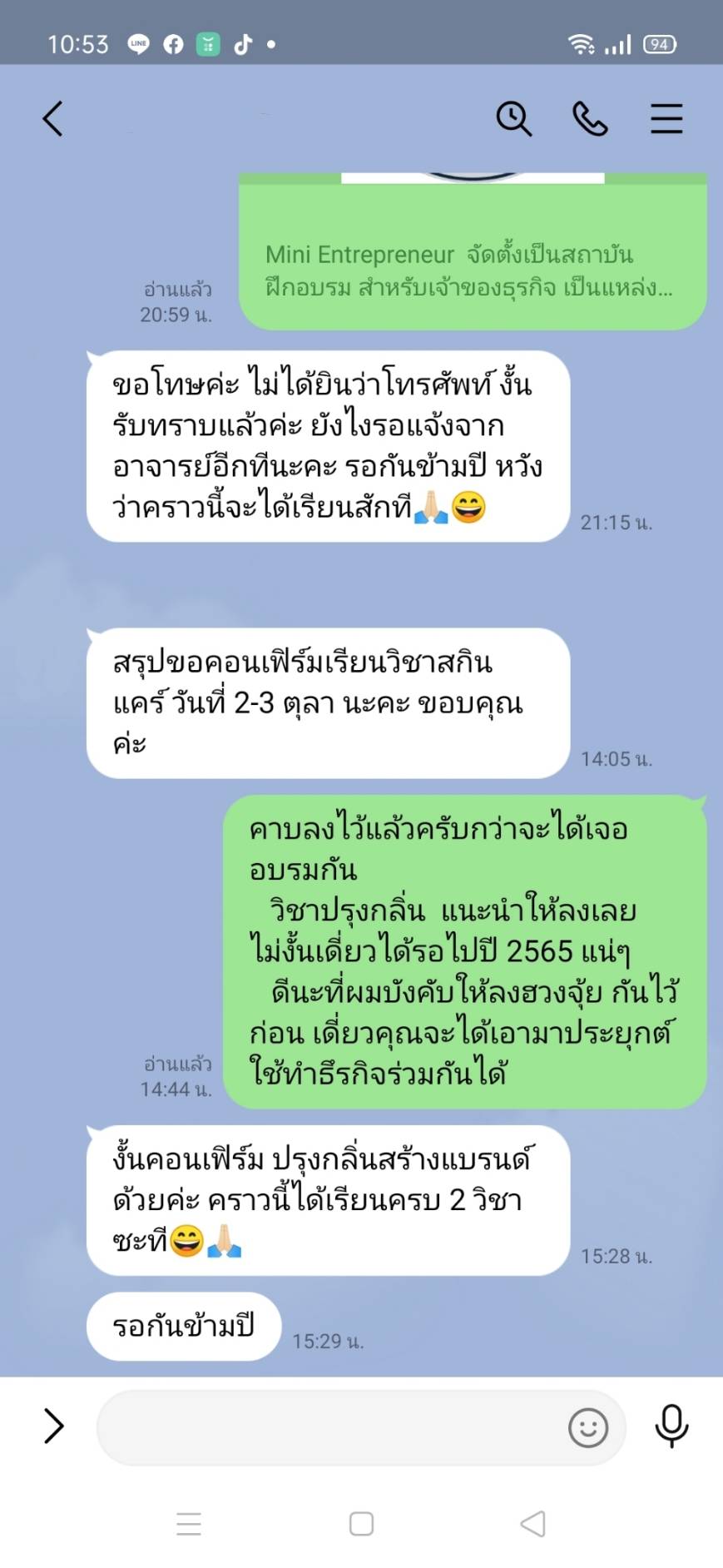Search messages in this chat
Viewport: 723px width, 1568px height.
513,119
